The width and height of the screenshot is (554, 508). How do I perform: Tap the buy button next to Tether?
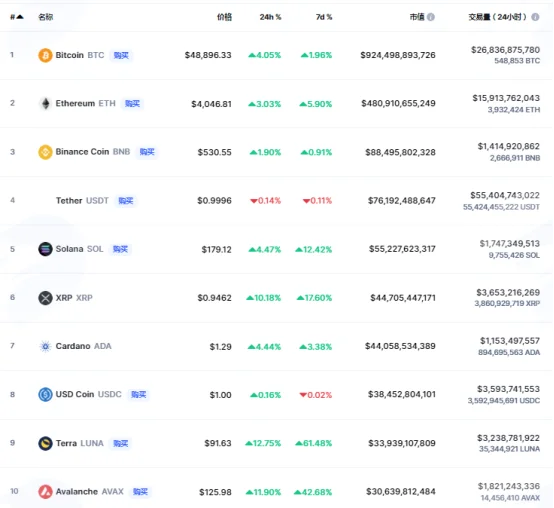(125, 201)
